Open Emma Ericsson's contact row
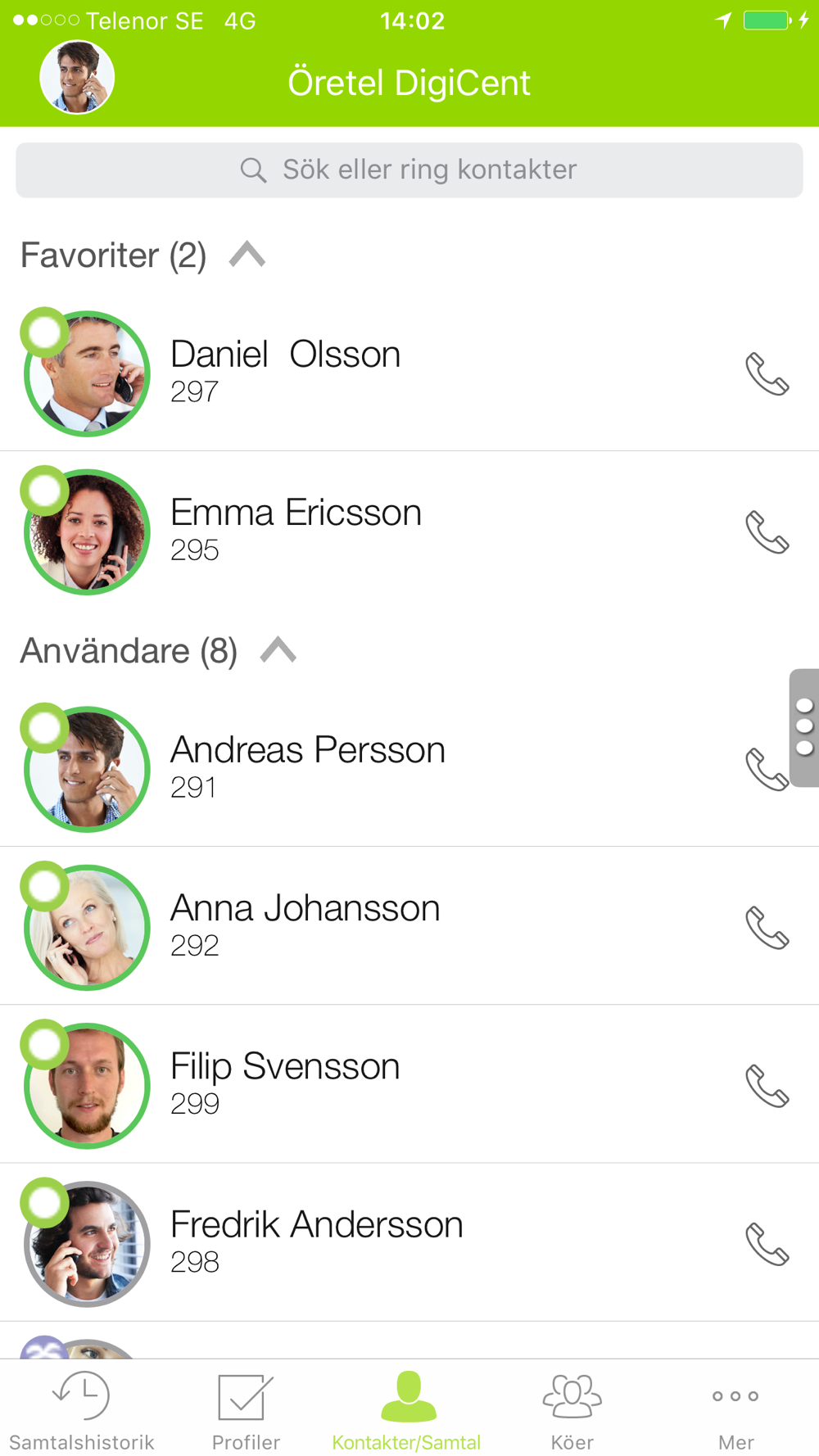Image resolution: width=819 pixels, height=1456 pixels. tap(409, 531)
